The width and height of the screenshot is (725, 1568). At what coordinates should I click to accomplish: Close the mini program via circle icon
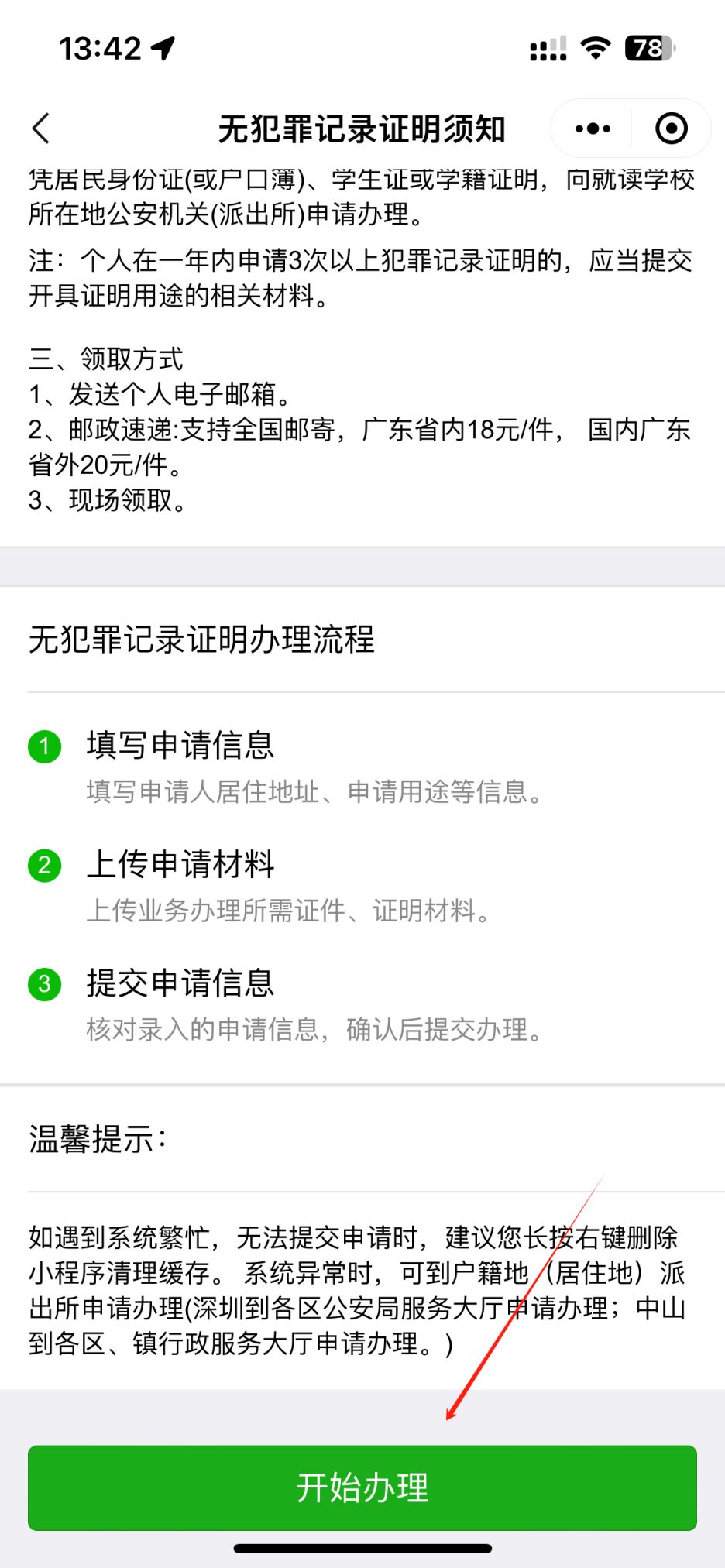coord(671,129)
